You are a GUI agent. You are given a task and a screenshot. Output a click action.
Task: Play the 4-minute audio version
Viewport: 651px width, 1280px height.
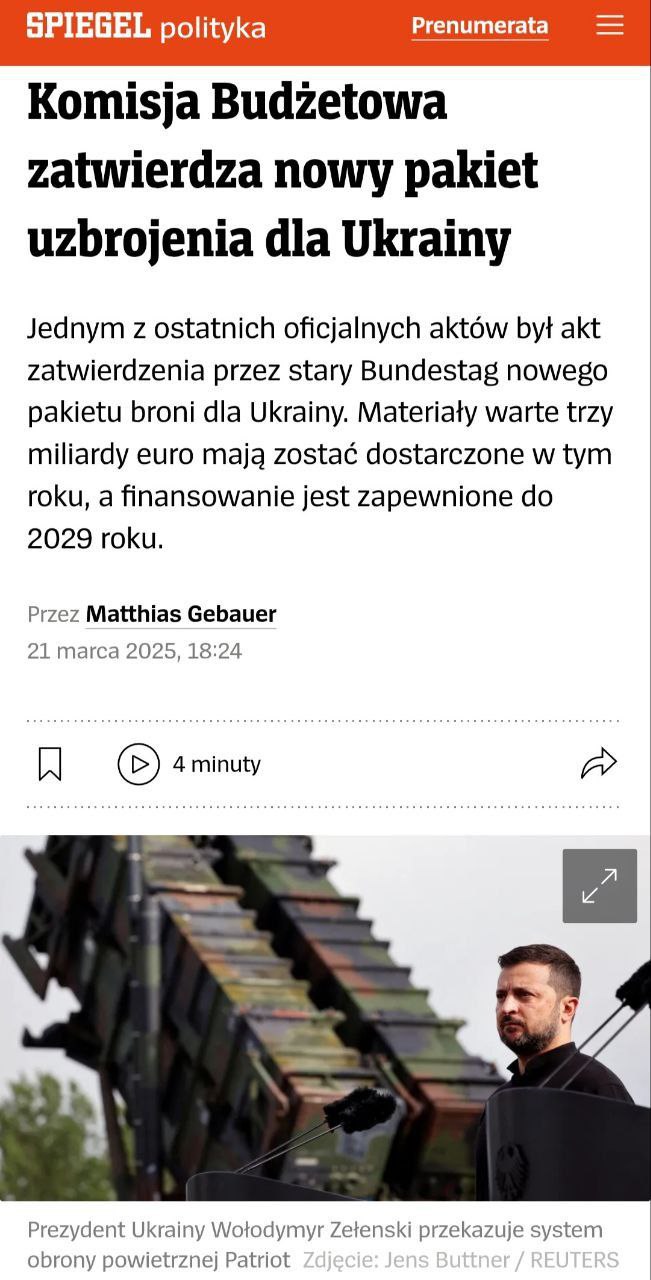pos(139,764)
